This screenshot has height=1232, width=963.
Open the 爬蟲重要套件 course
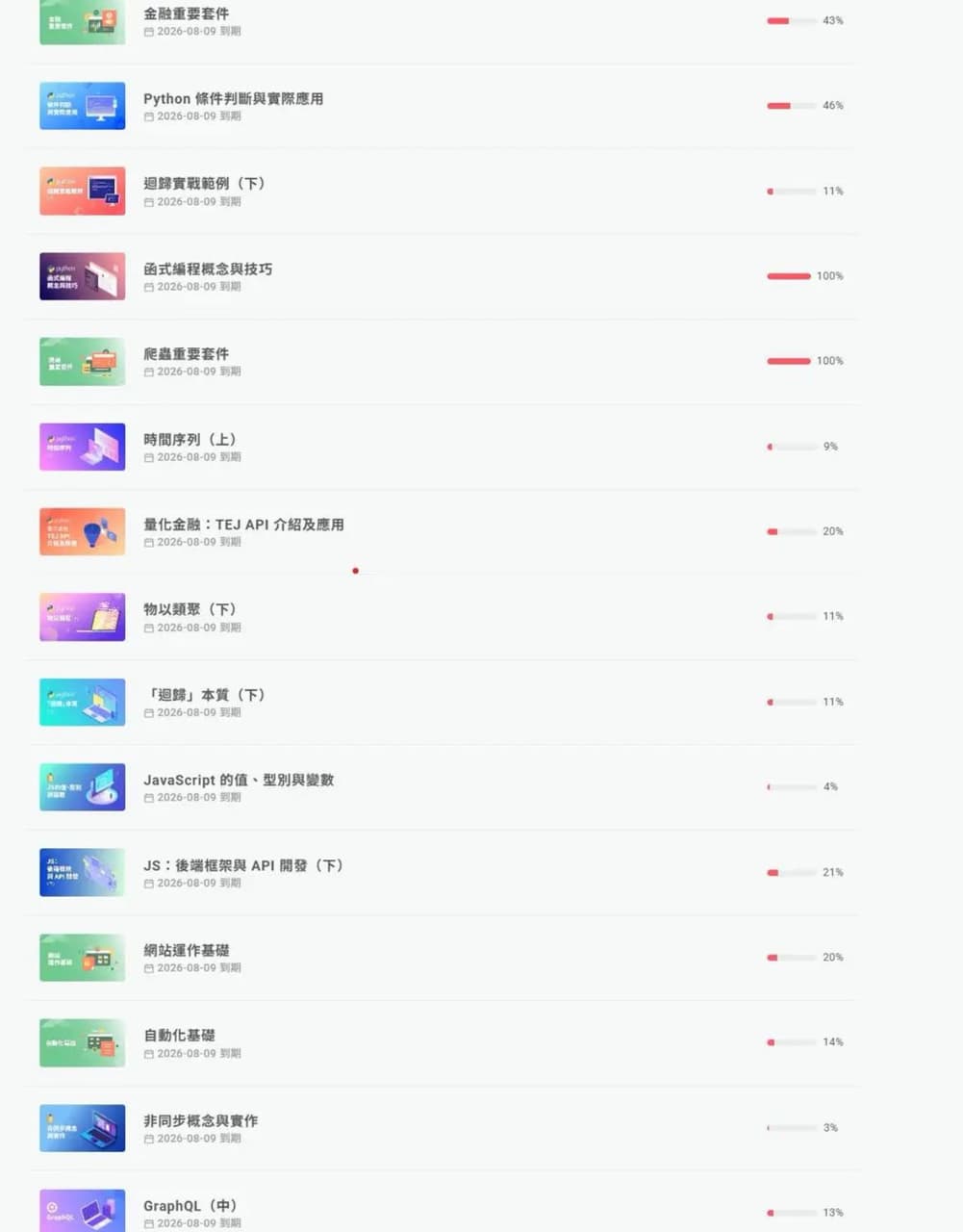pyautogui.click(x=186, y=354)
